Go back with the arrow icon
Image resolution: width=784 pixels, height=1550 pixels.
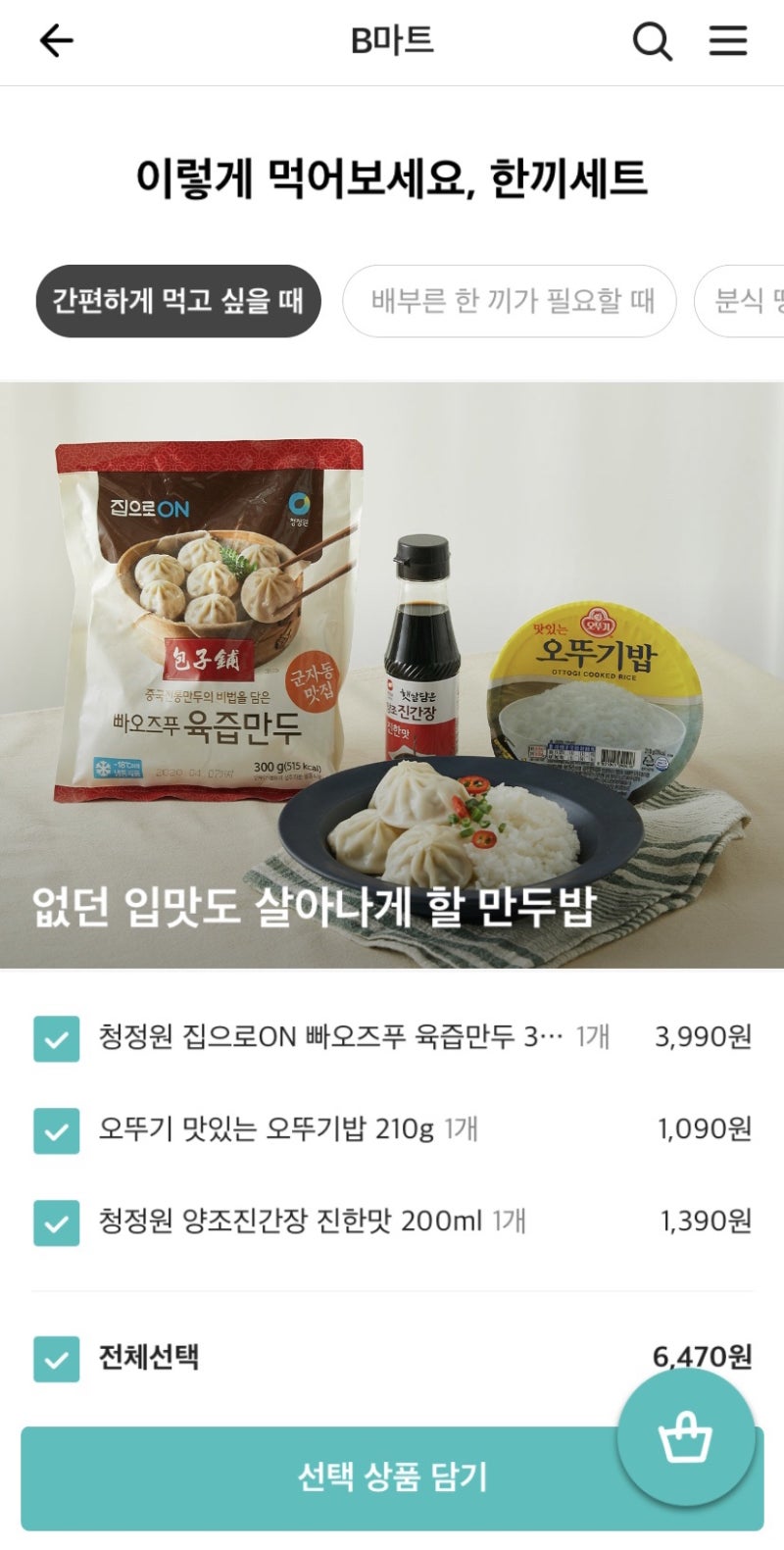[57, 41]
